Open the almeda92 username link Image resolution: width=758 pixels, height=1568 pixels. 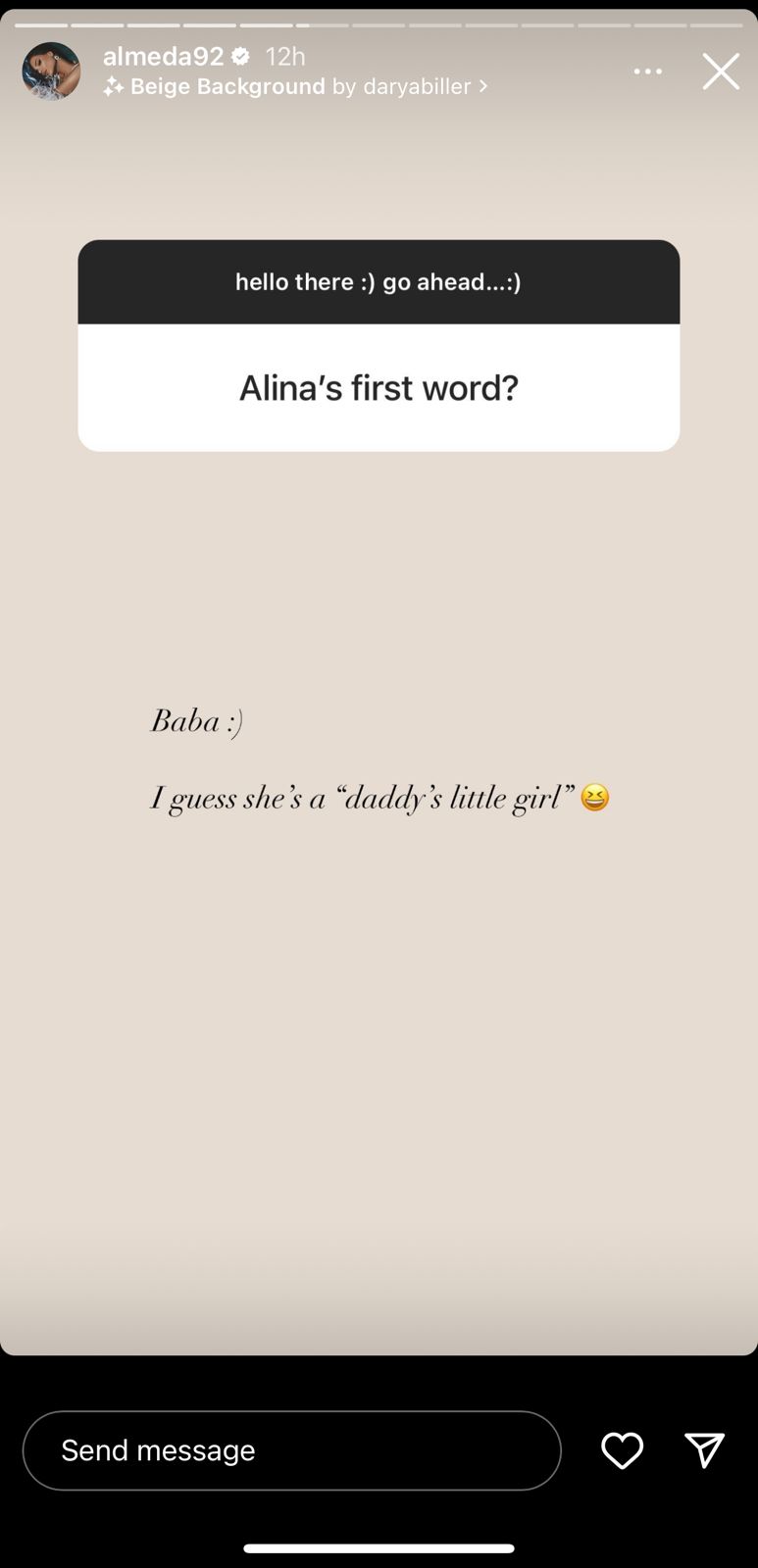click(163, 57)
